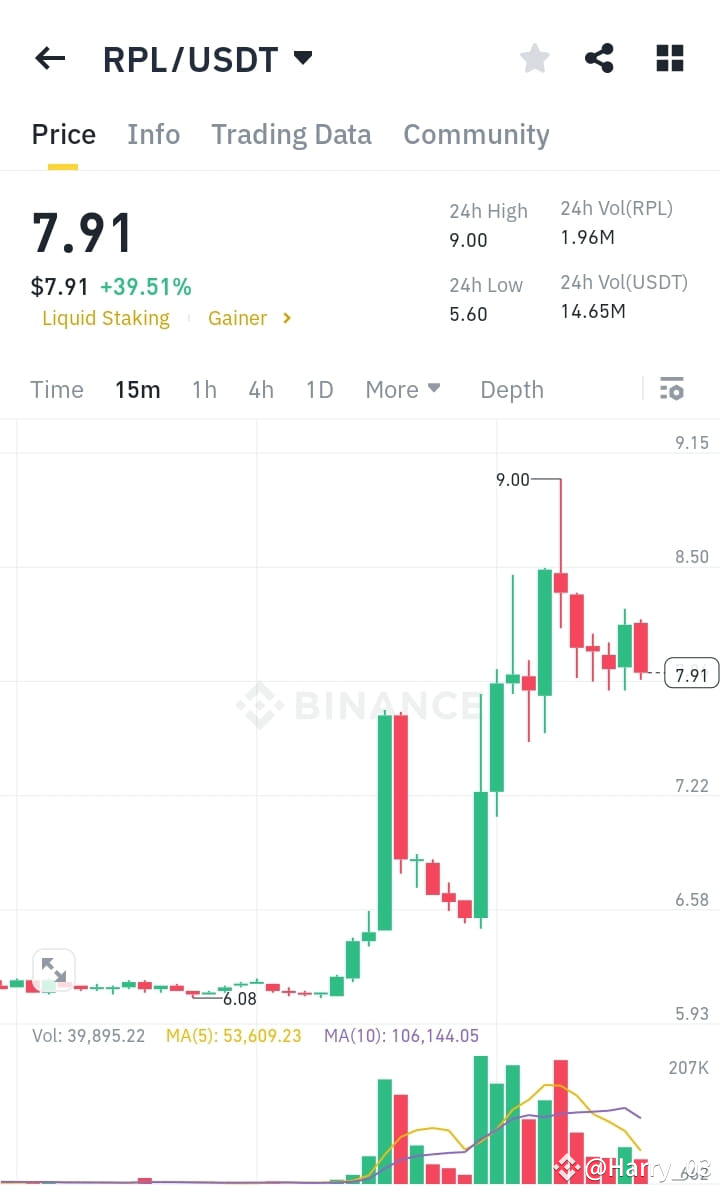Open the pair selector dropdown beside RPL/USDT

[x=303, y=58]
